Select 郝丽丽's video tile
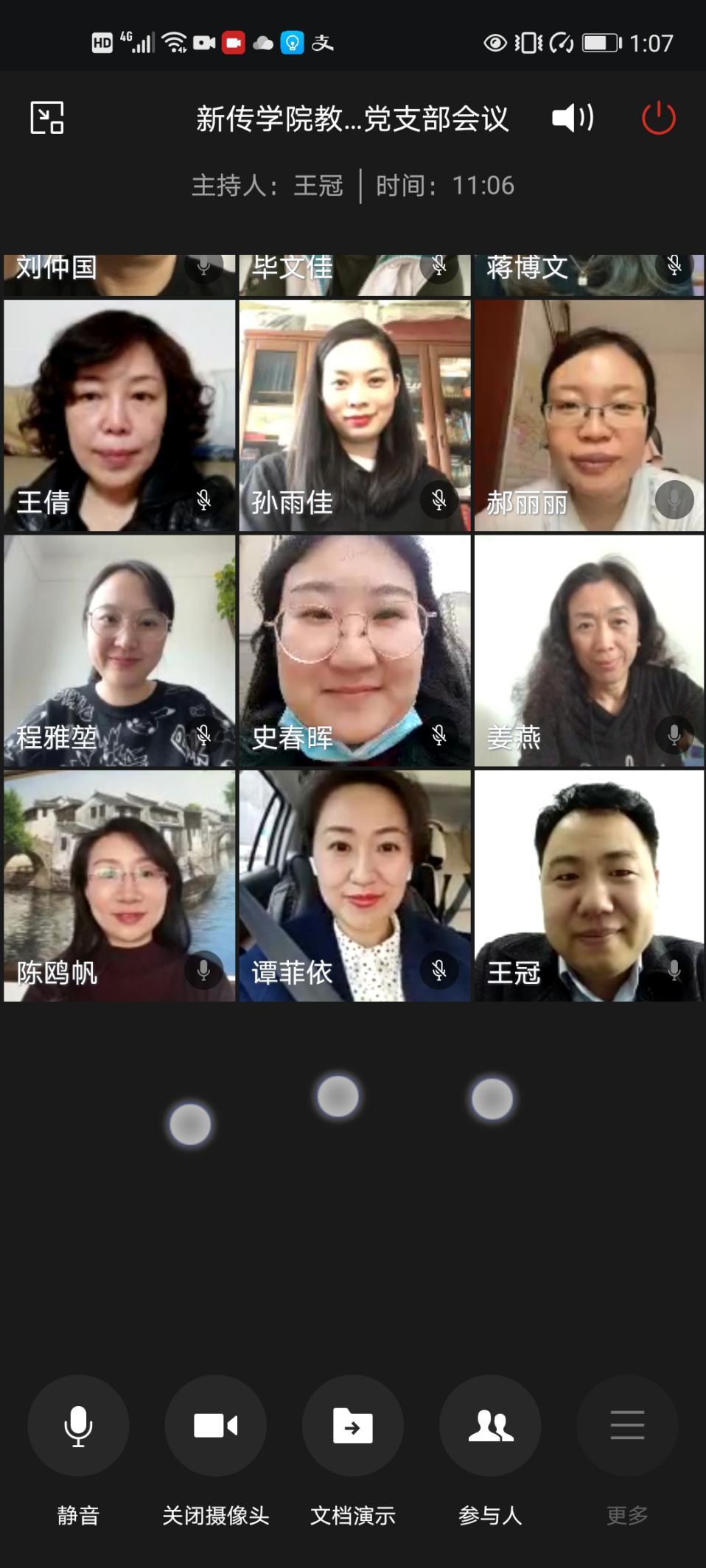 click(x=589, y=415)
